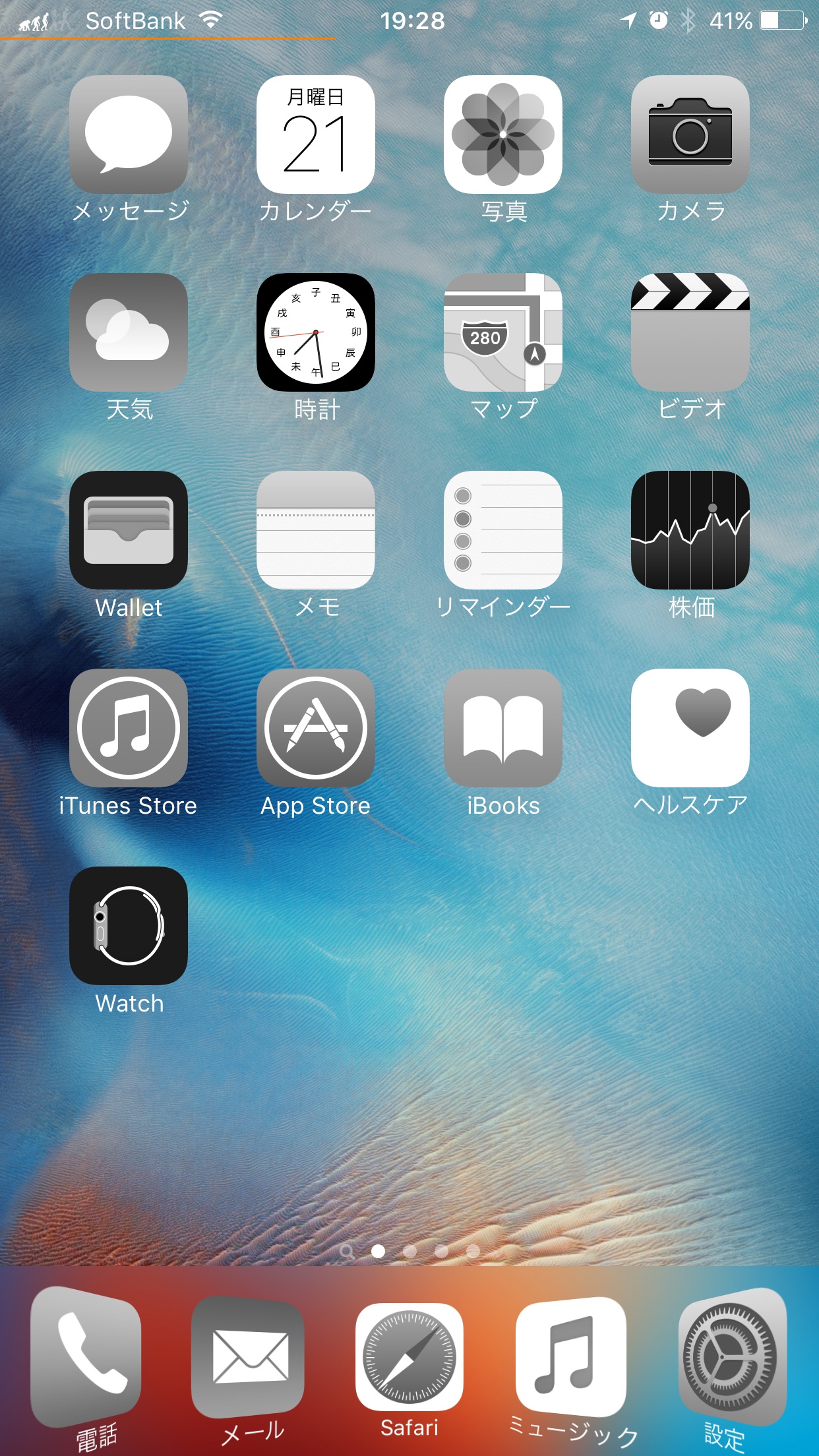Open Safari from the dock

[x=409, y=1357]
